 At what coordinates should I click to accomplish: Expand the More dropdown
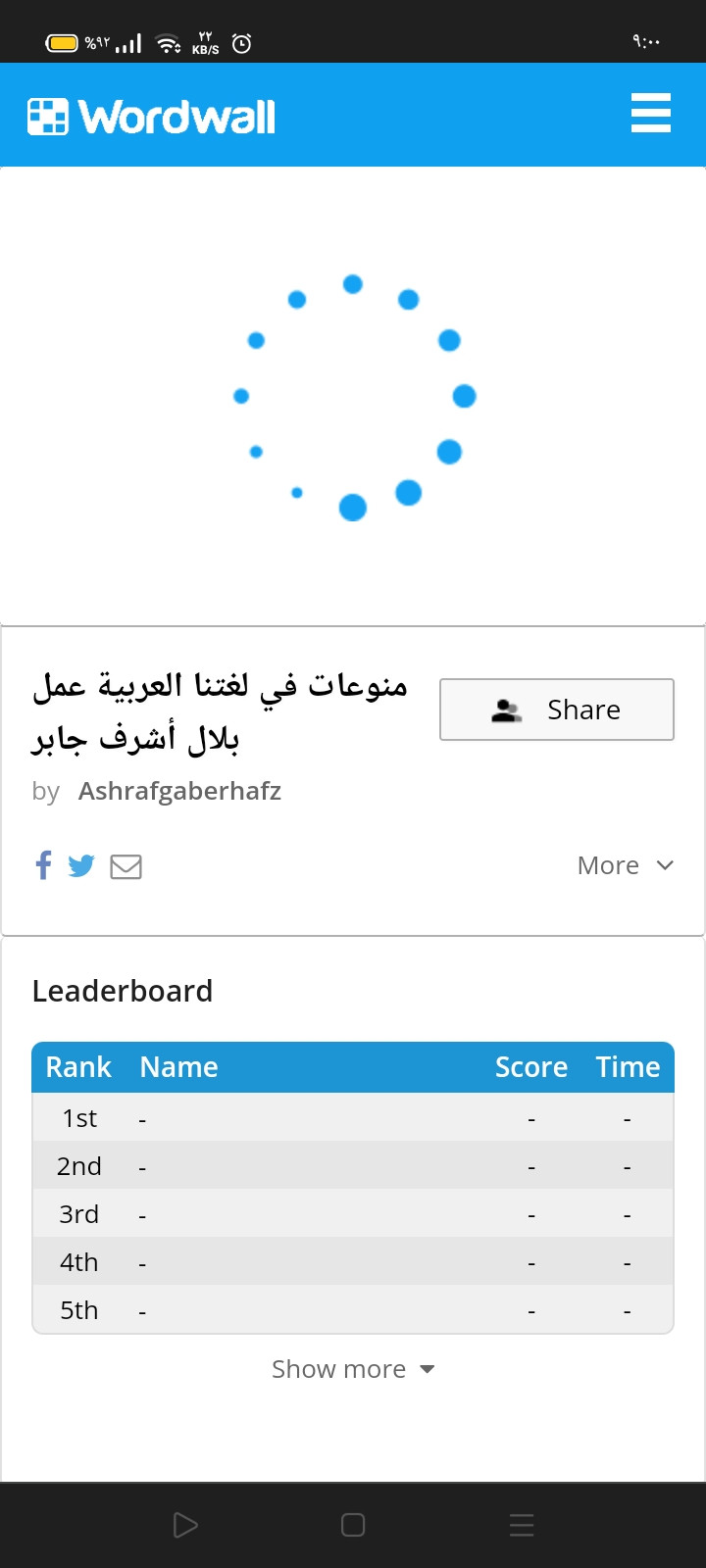[626, 865]
